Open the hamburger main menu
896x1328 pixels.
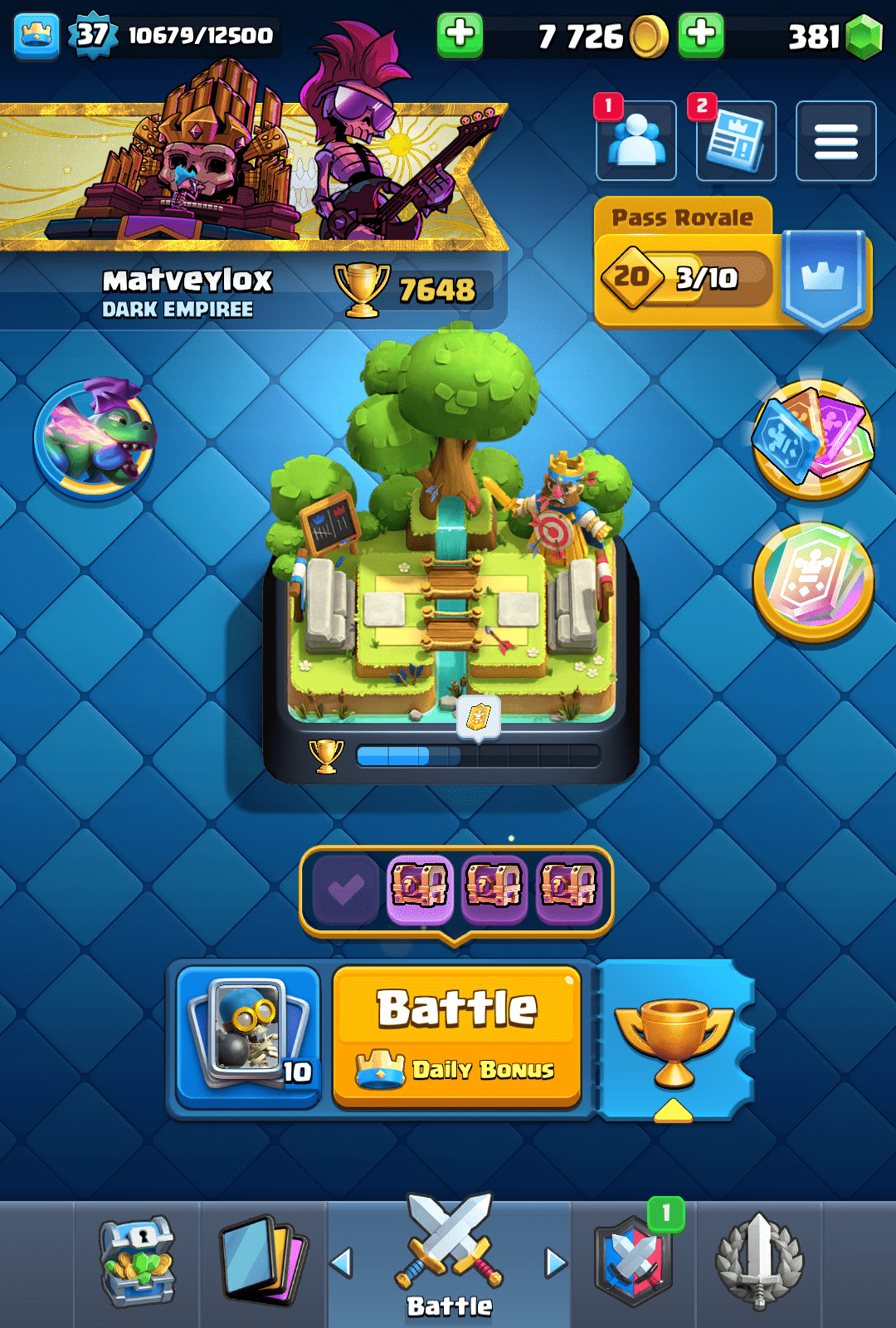coord(835,141)
